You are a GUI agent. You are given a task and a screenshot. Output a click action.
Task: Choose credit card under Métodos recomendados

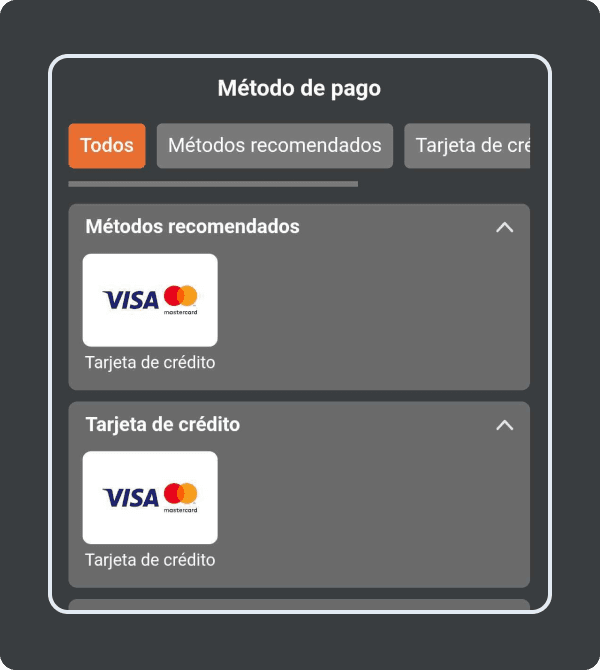coord(150,300)
